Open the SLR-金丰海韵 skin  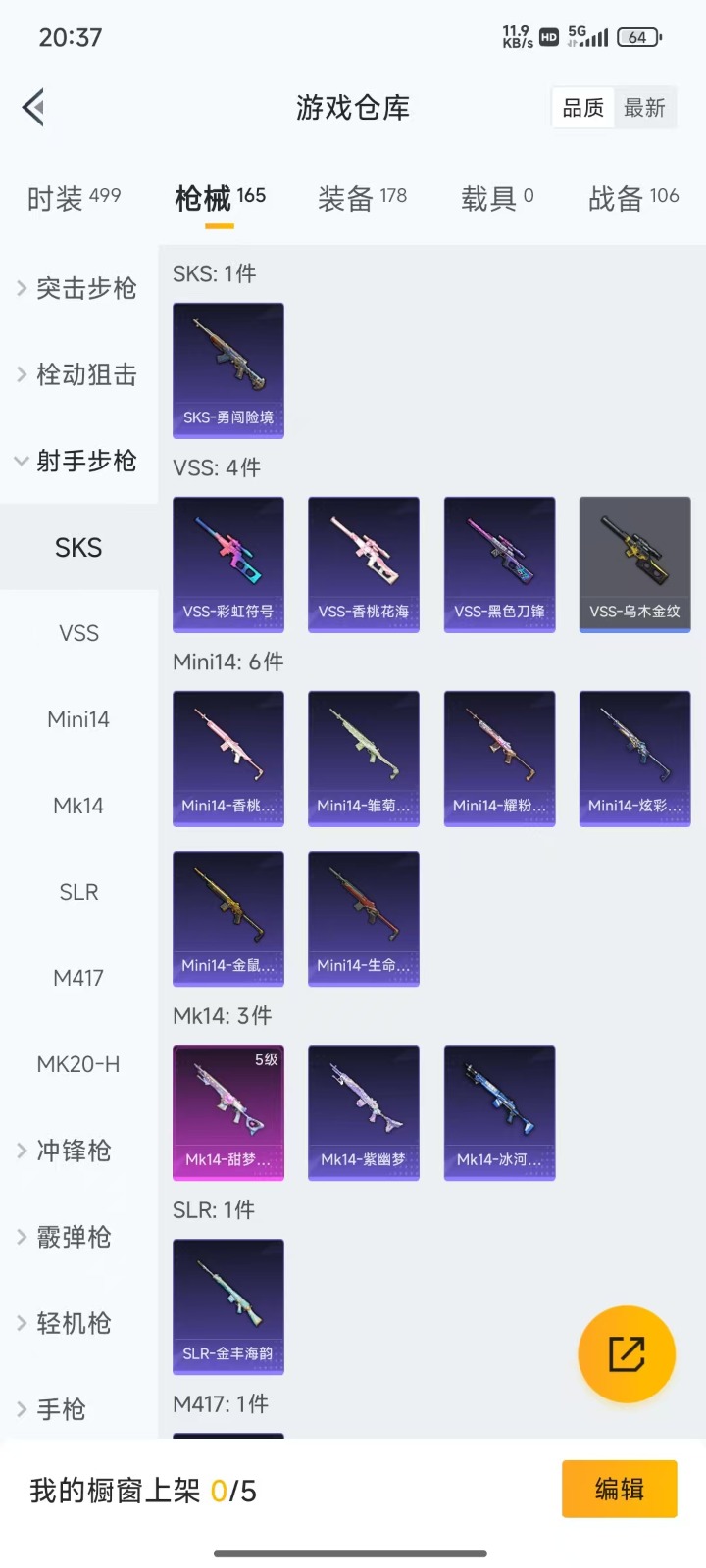pos(228,1305)
